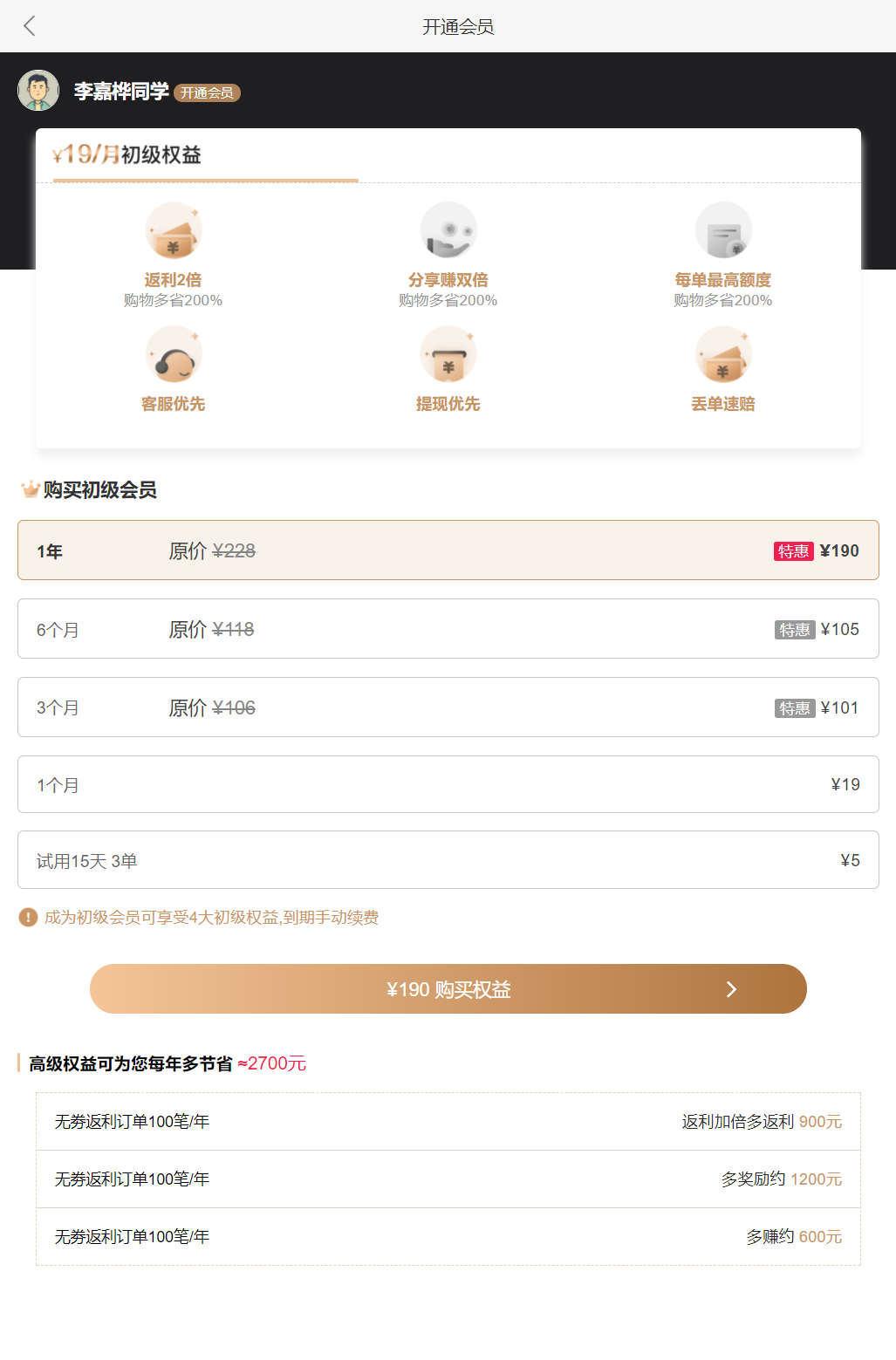The width and height of the screenshot is (896, 1360).
Task: Pick the 3个月 plan at ¥101
Action: tap(448, 707)
